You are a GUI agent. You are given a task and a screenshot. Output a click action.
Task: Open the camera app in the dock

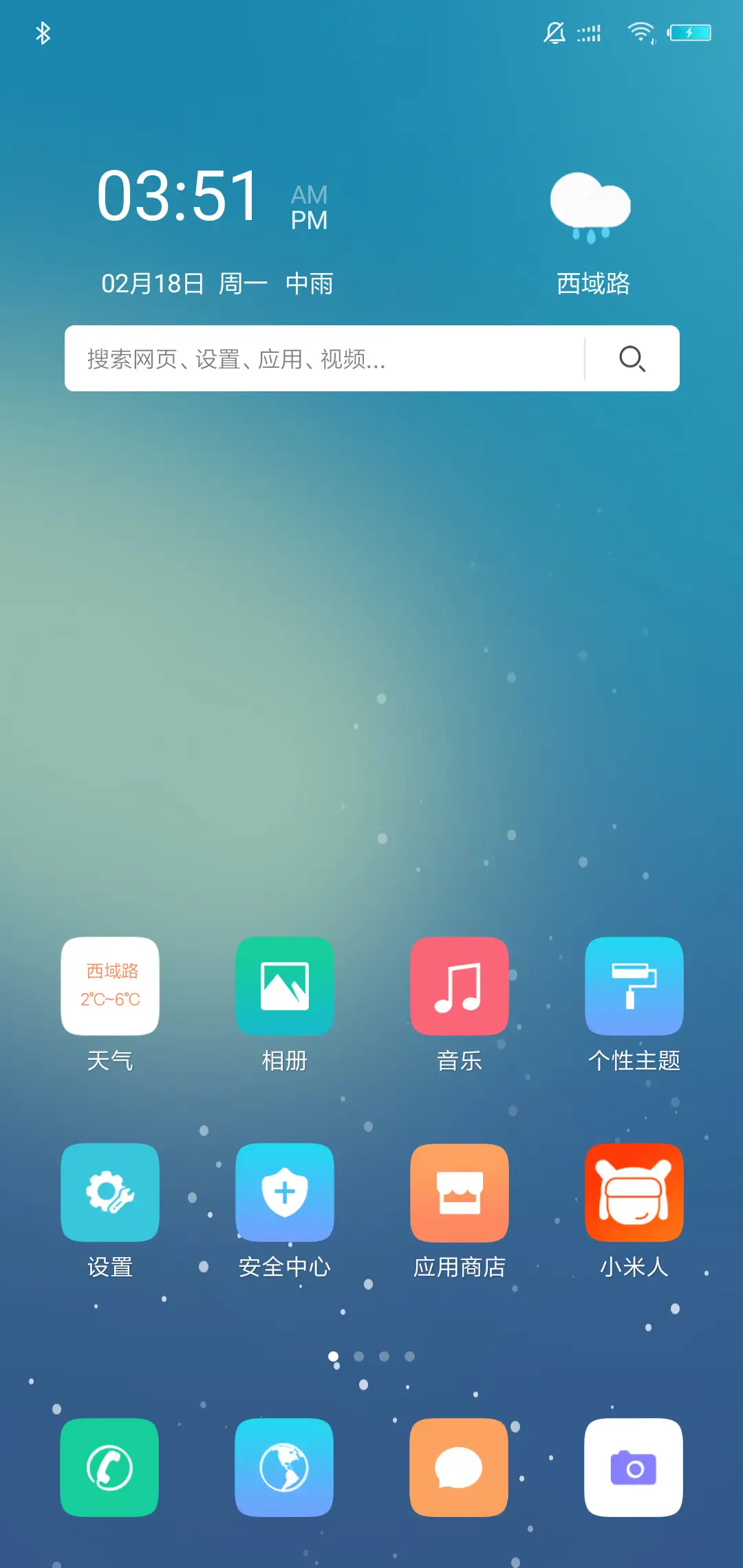tap(633, 1468)
